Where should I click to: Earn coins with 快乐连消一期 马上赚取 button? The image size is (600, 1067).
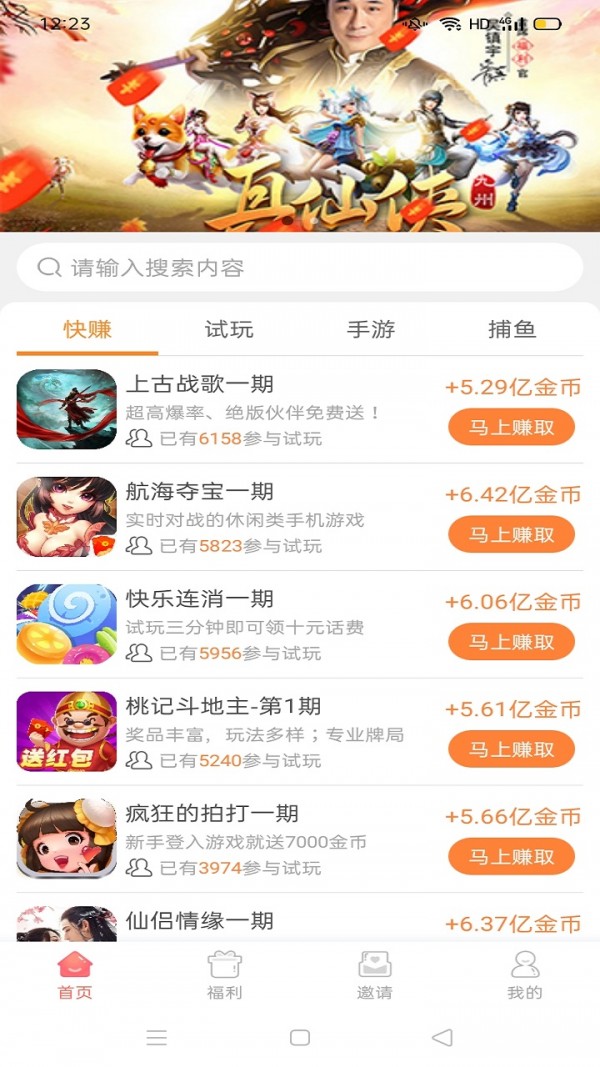(x=511, y=642)
